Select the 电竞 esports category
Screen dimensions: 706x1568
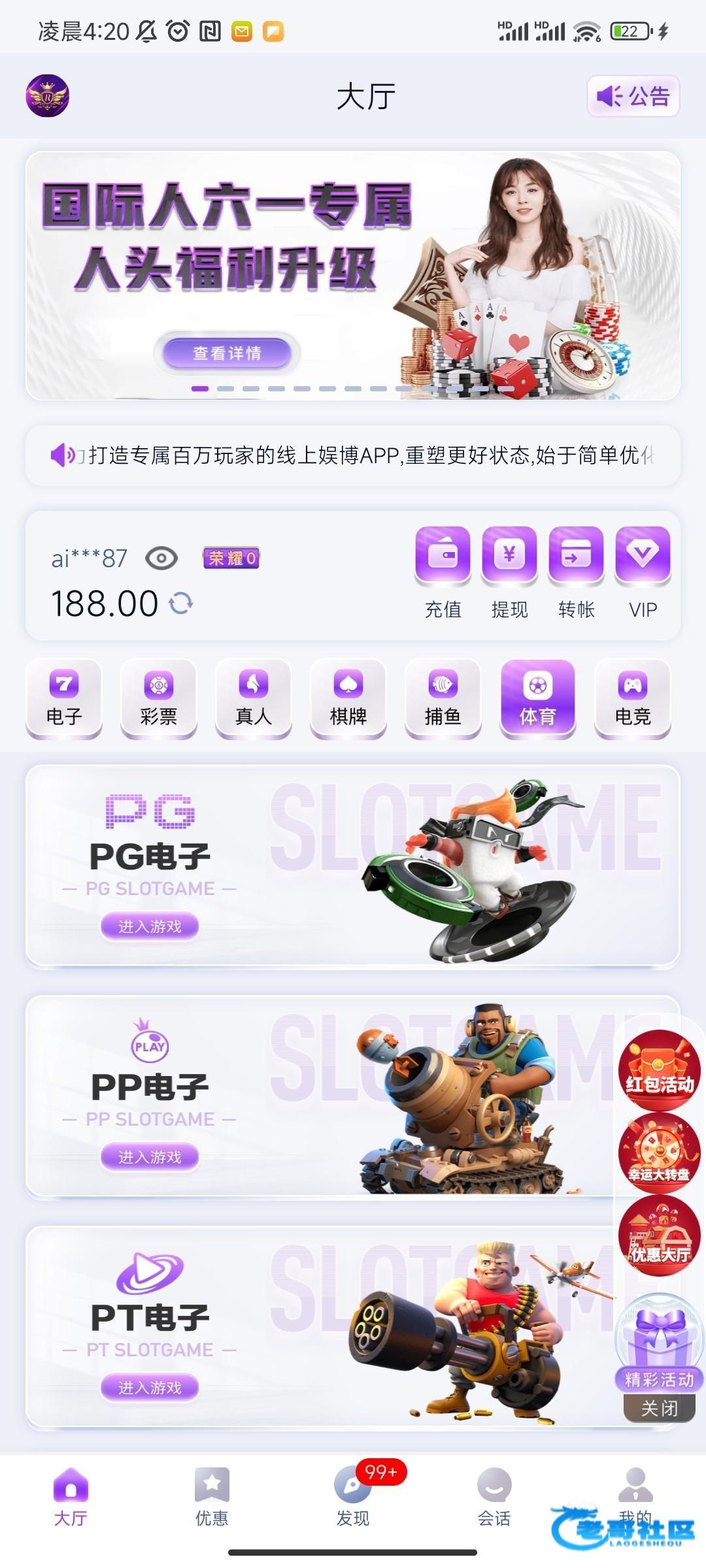(x=633, y=698)
